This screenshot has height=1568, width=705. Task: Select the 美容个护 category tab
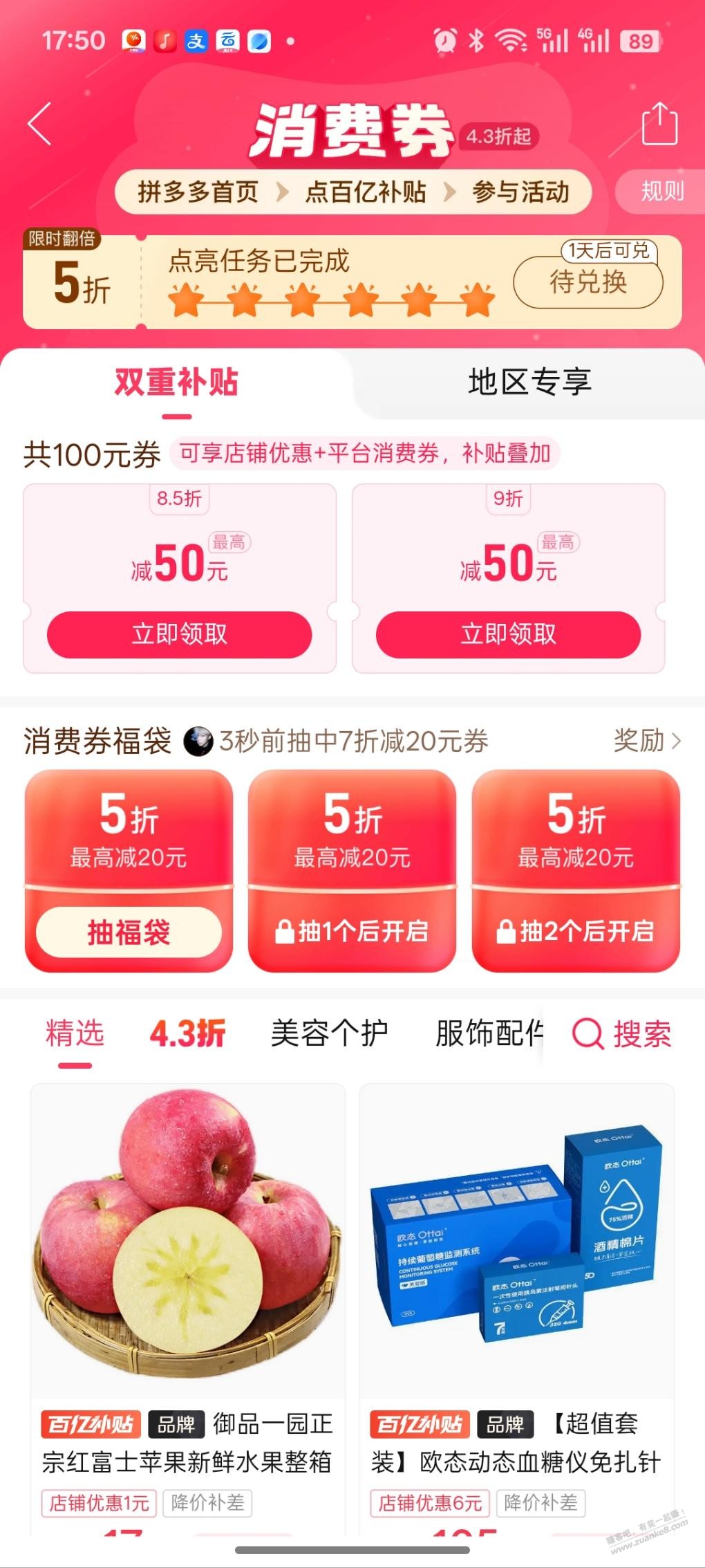(x=329, y=1034)
